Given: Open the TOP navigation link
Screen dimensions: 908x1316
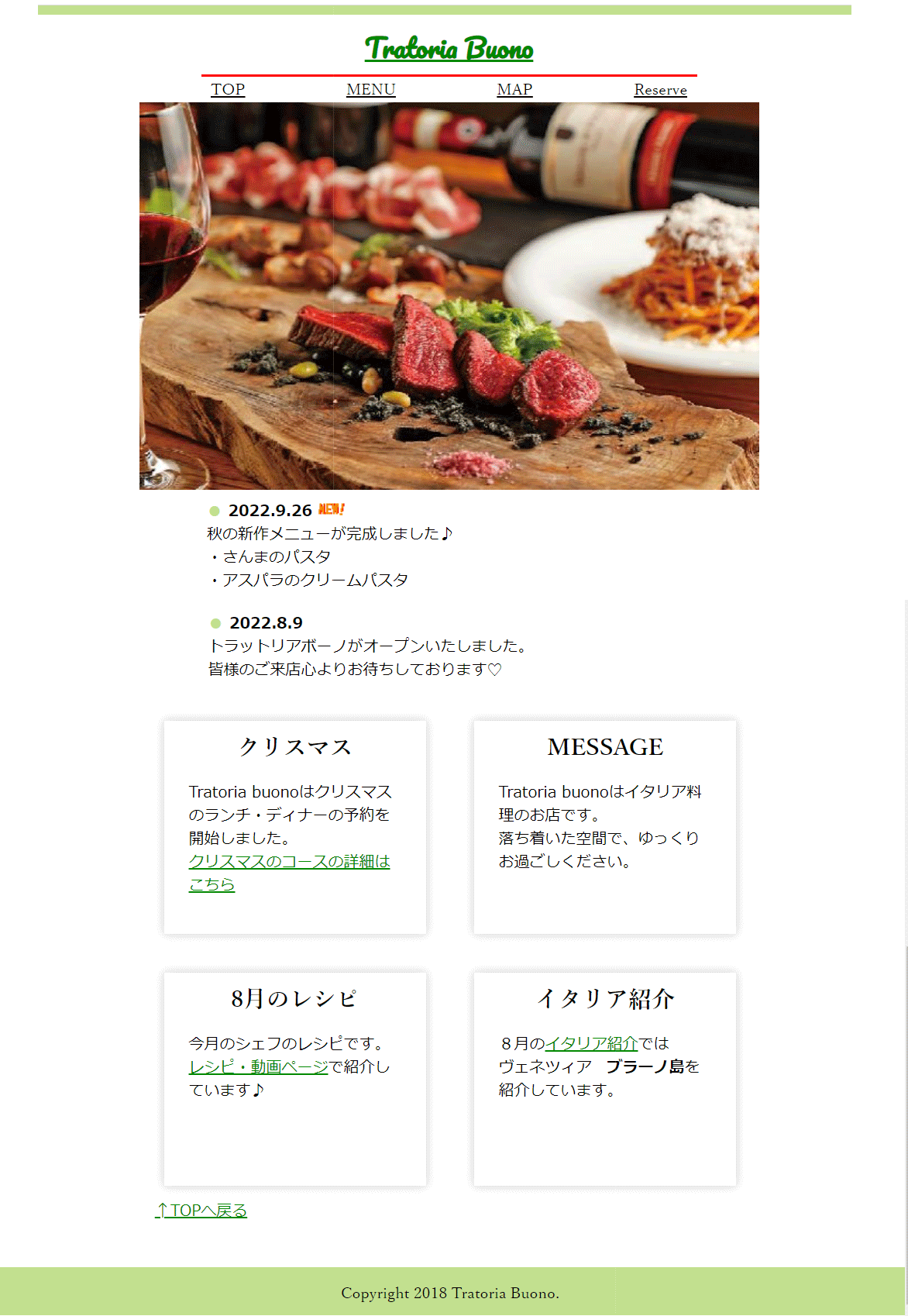Looking at the screenshot, I should click(x=228, y=90).
